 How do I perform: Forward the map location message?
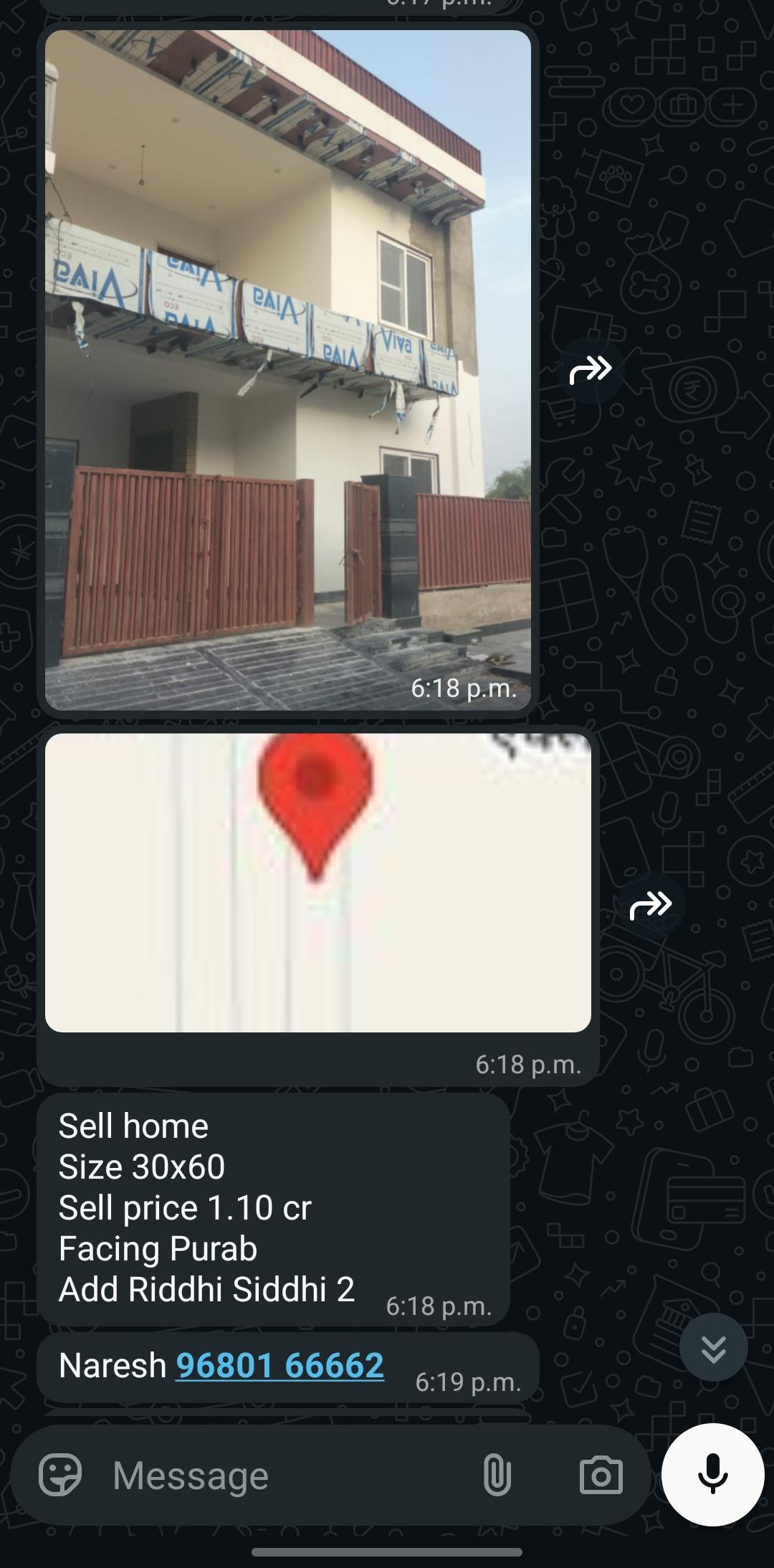coord(651,906)
